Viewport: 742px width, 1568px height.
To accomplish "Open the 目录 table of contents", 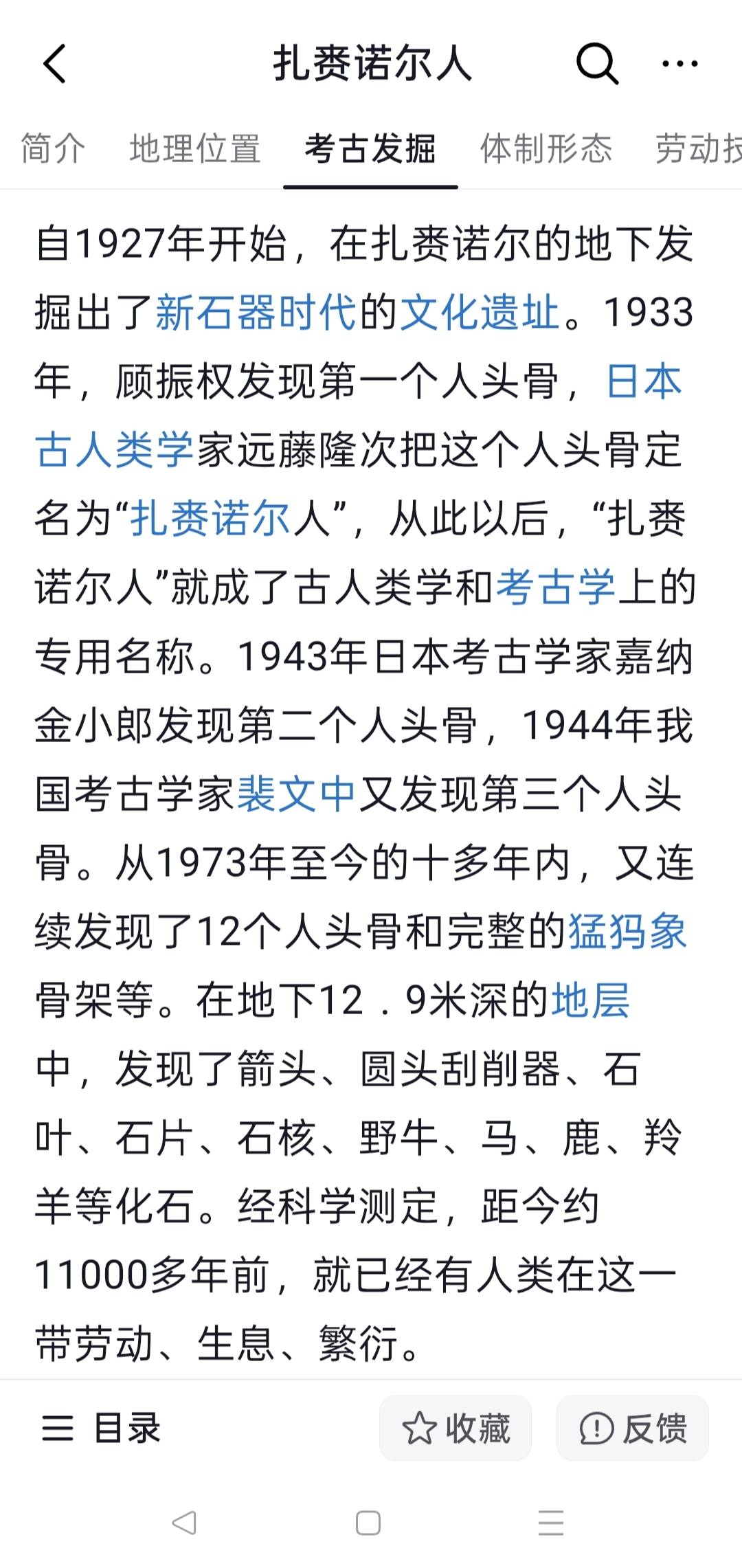I will pyautogui.click(x=102, y=1428).
